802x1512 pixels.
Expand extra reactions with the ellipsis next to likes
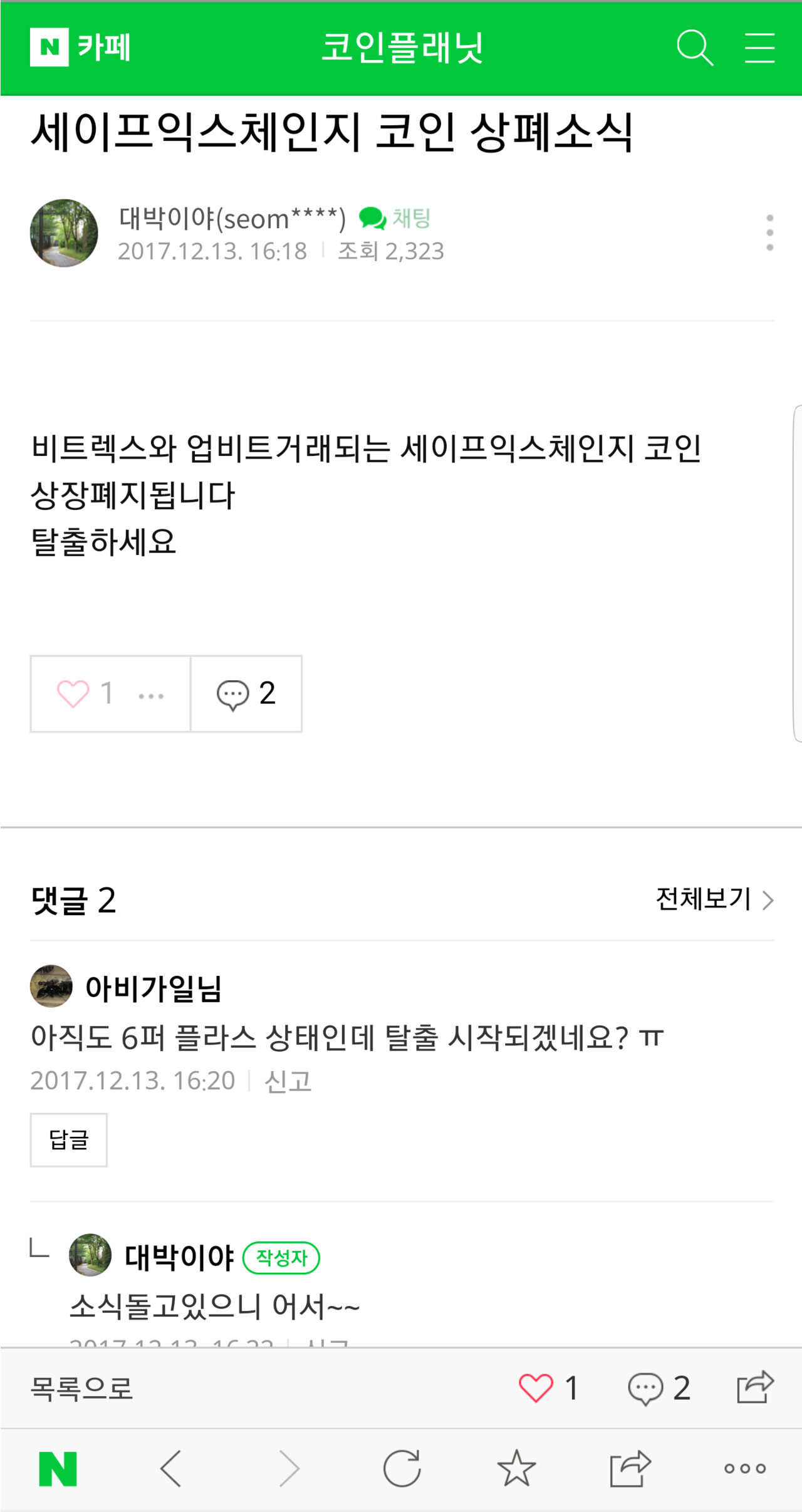point(152,696)
